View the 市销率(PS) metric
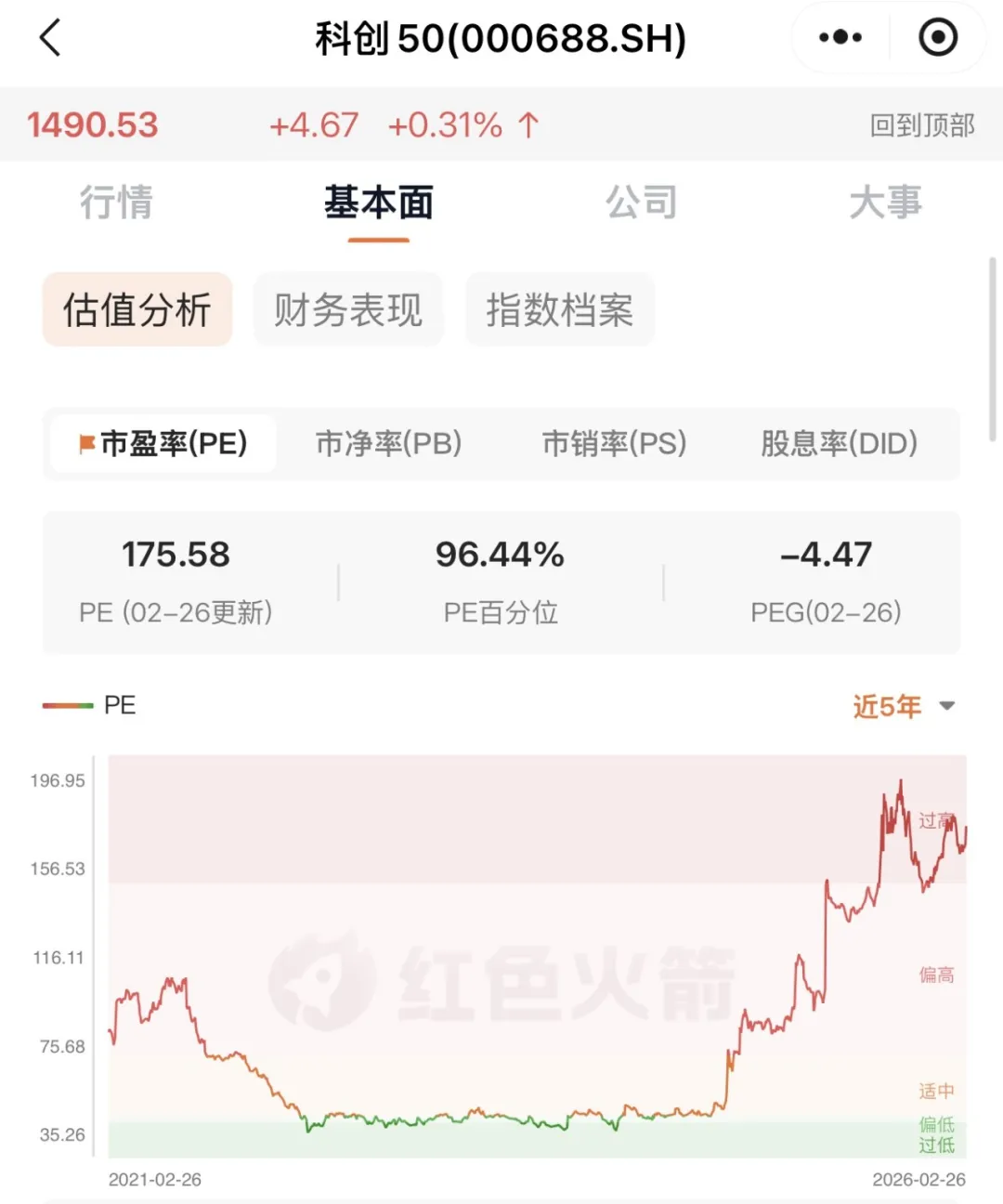 [x=614, y=444]
